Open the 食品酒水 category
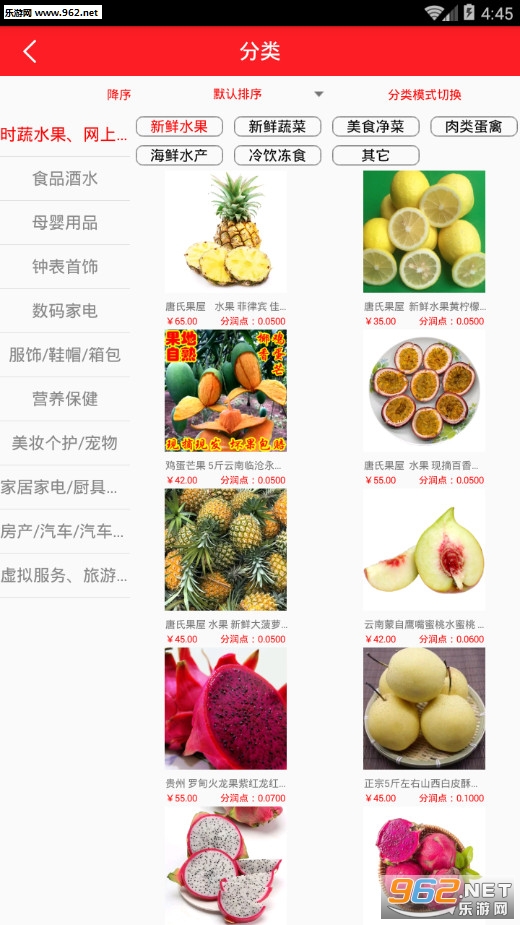The height and width of the screenshot is (925, 520). click(x=65, y=179)
